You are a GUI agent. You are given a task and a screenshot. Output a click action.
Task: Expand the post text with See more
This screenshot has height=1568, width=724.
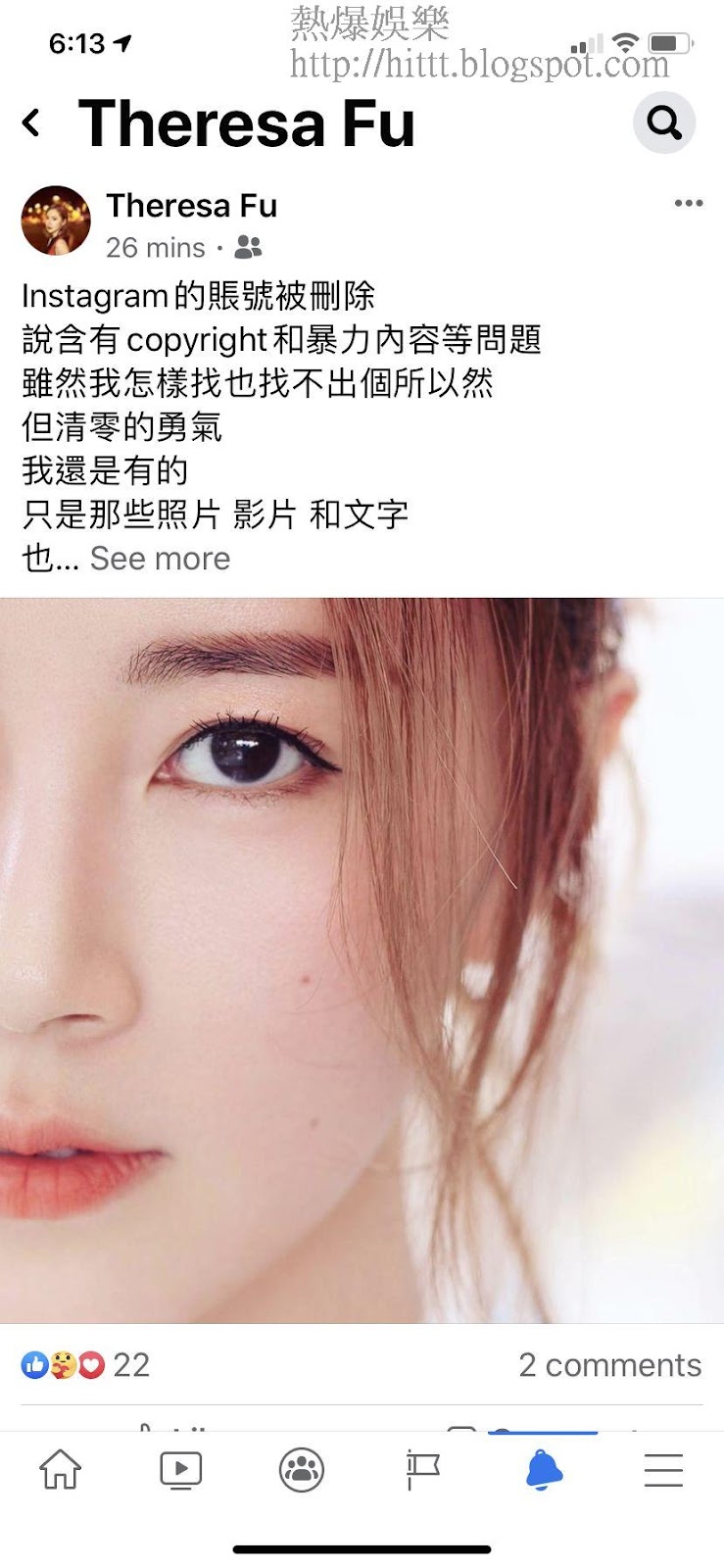161,559
